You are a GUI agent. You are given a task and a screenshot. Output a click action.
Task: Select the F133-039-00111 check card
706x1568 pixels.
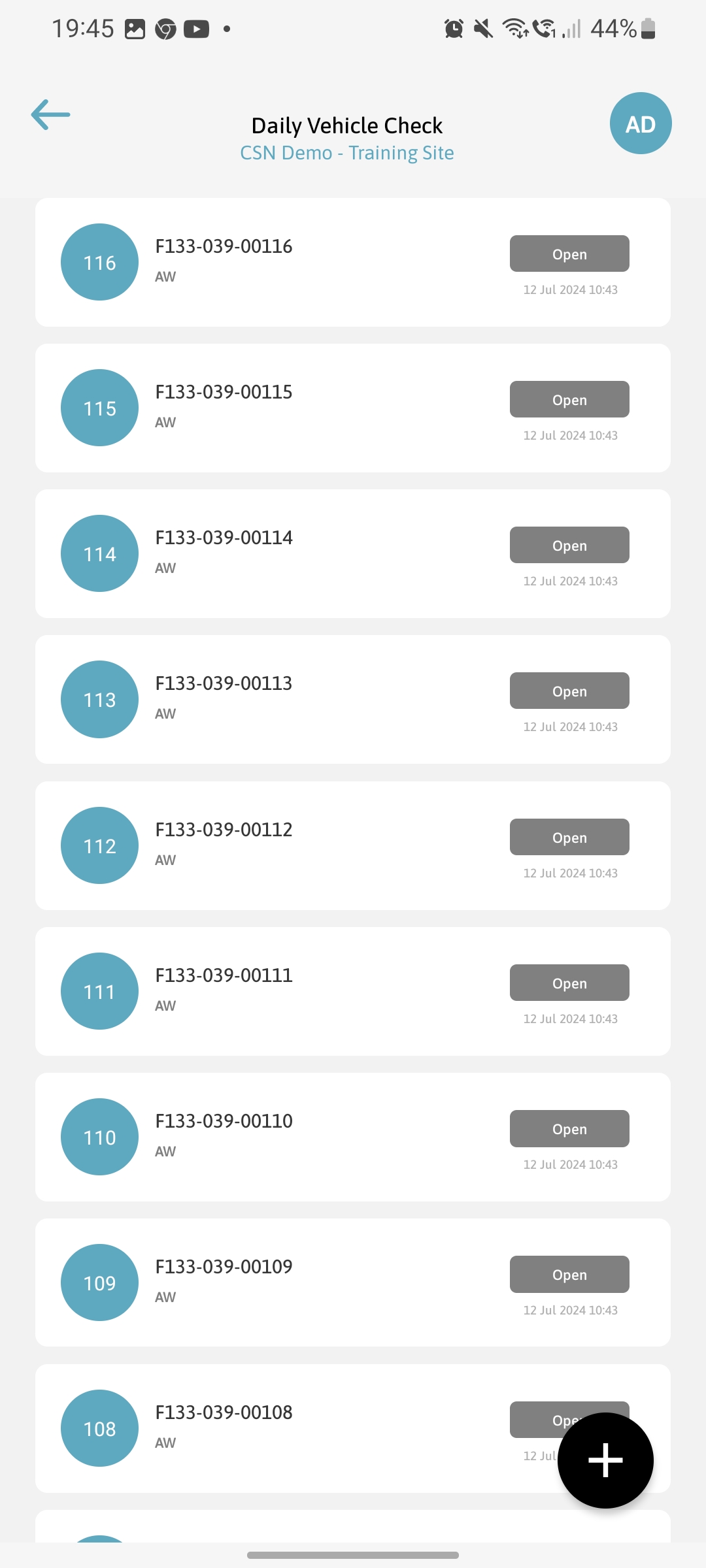(353, 991)
